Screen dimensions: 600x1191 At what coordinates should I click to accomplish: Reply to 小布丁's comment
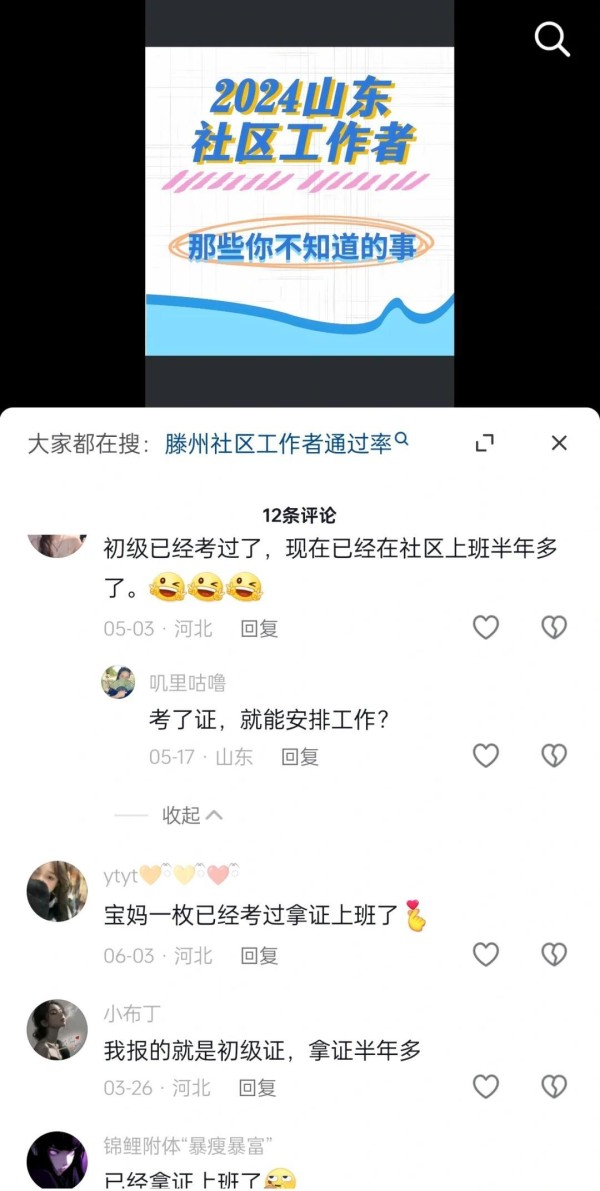click(257, 1088)
